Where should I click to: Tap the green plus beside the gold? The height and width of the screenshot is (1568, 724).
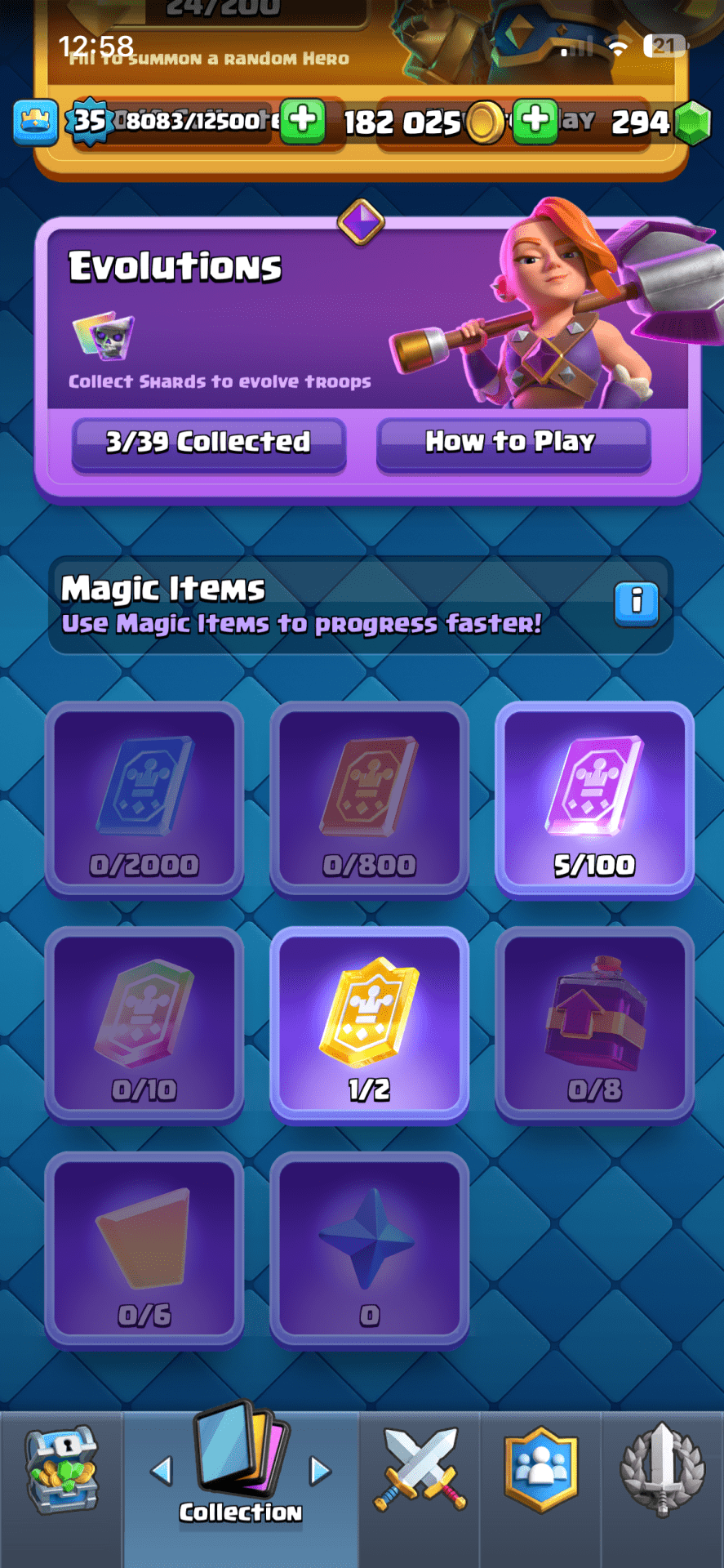pyautogui.click(x=535, y=121)
